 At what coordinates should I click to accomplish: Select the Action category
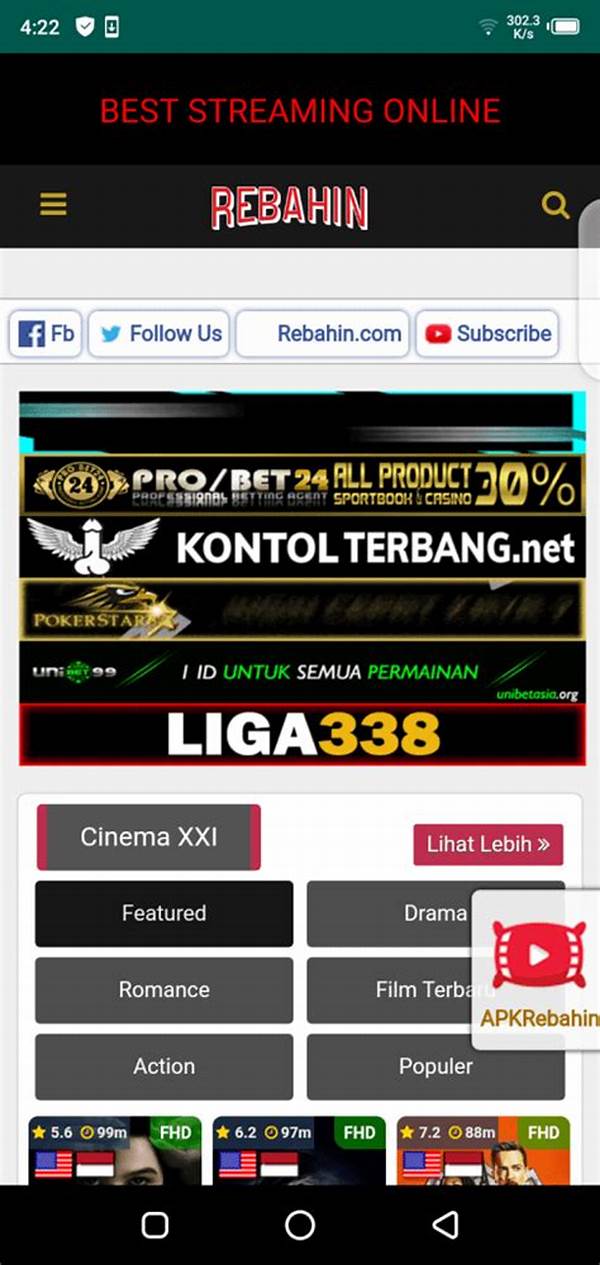tap(164, 1066)
